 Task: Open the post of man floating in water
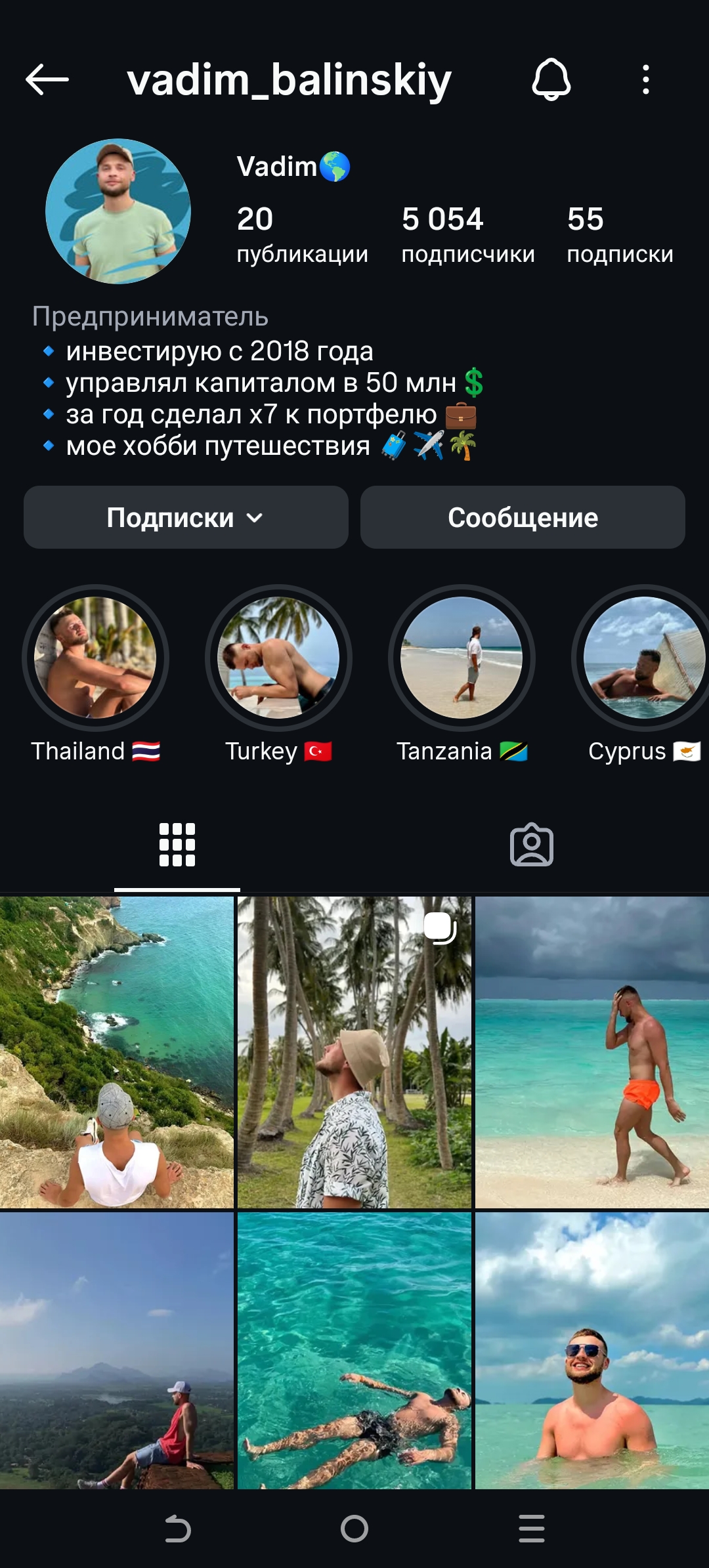(354, 1350)
